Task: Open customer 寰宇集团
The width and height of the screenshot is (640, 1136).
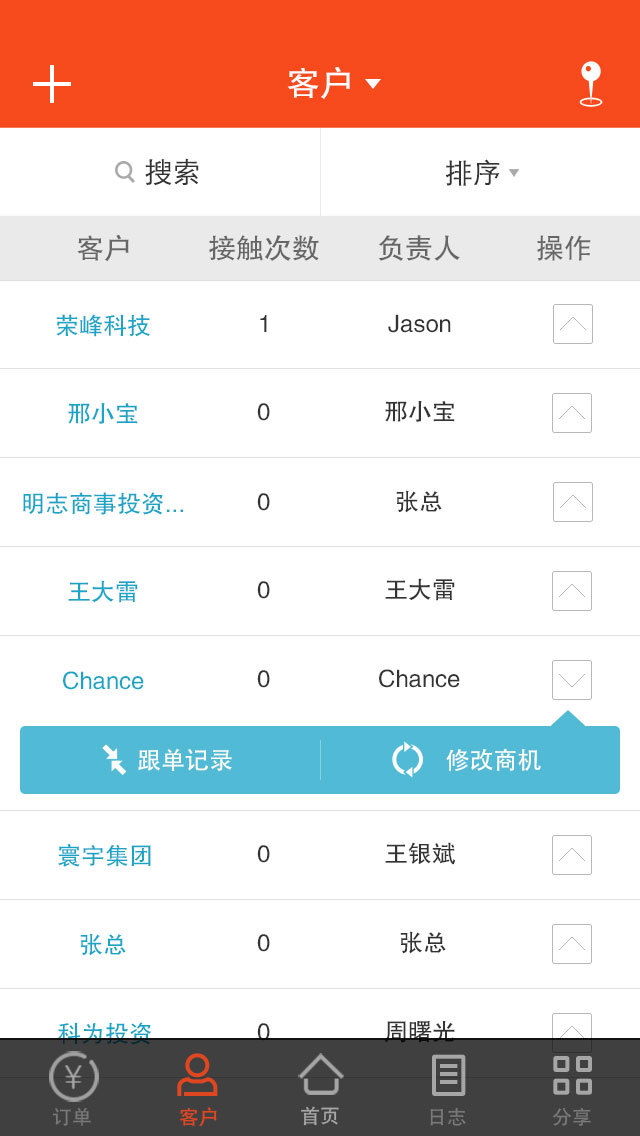Action: [x=105, y=855]
